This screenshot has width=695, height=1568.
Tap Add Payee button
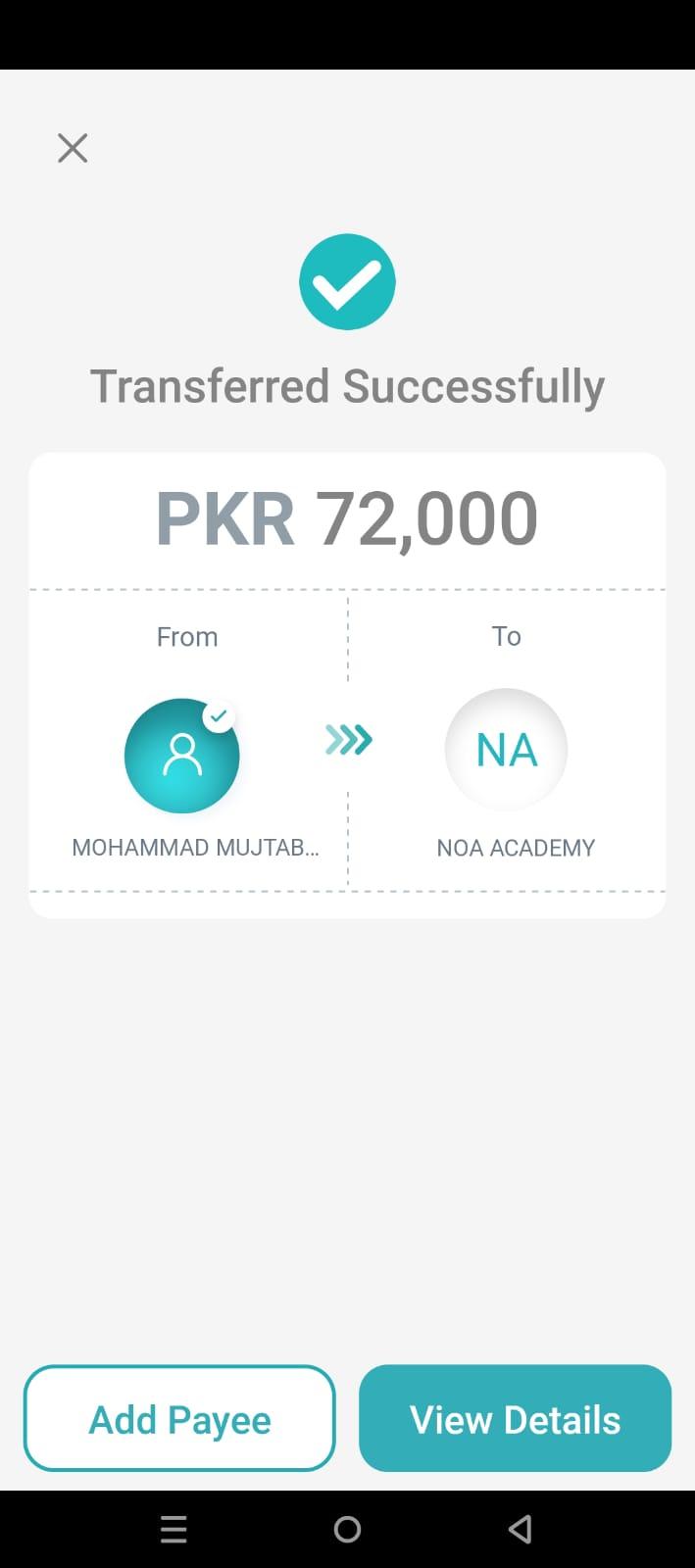point(179,1418)
